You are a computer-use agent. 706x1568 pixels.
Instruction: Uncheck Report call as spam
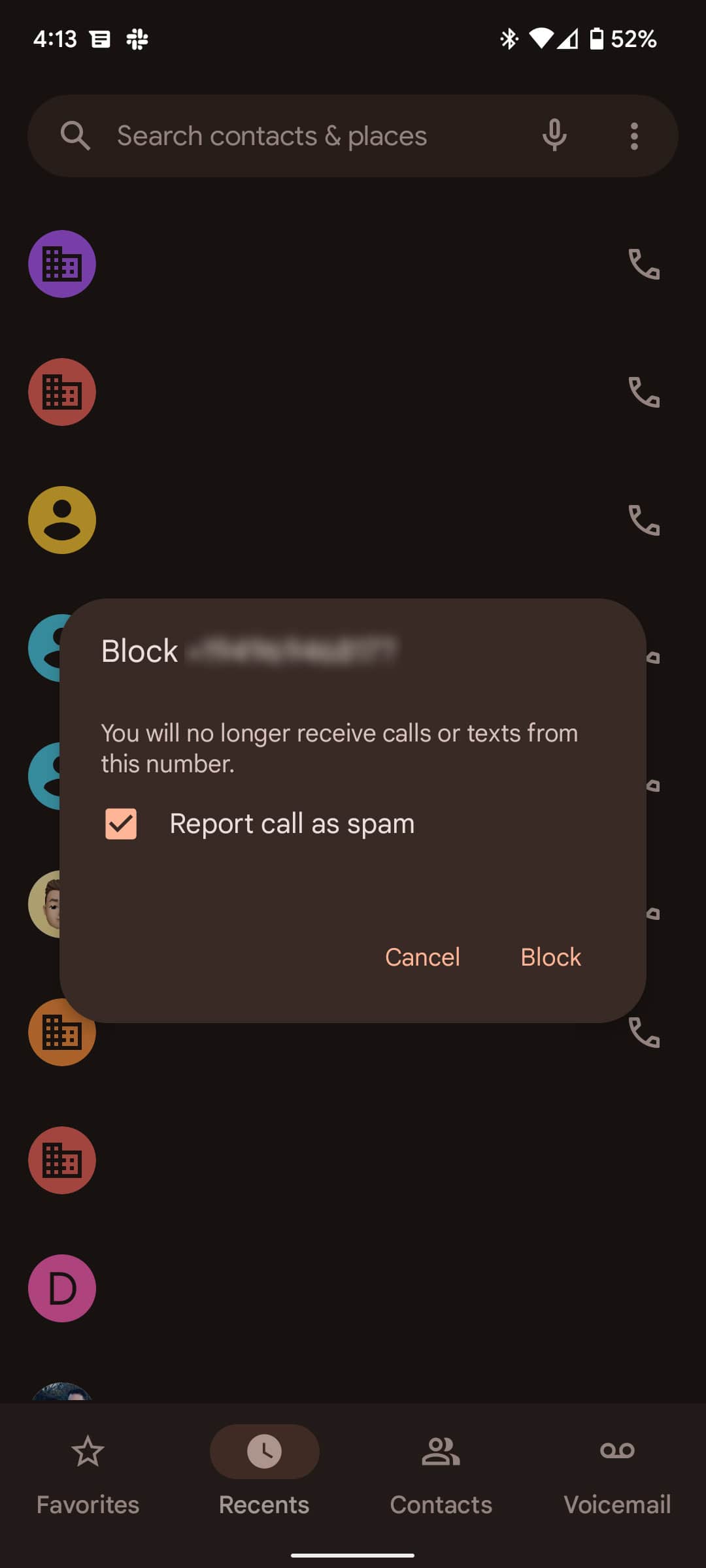121,823
